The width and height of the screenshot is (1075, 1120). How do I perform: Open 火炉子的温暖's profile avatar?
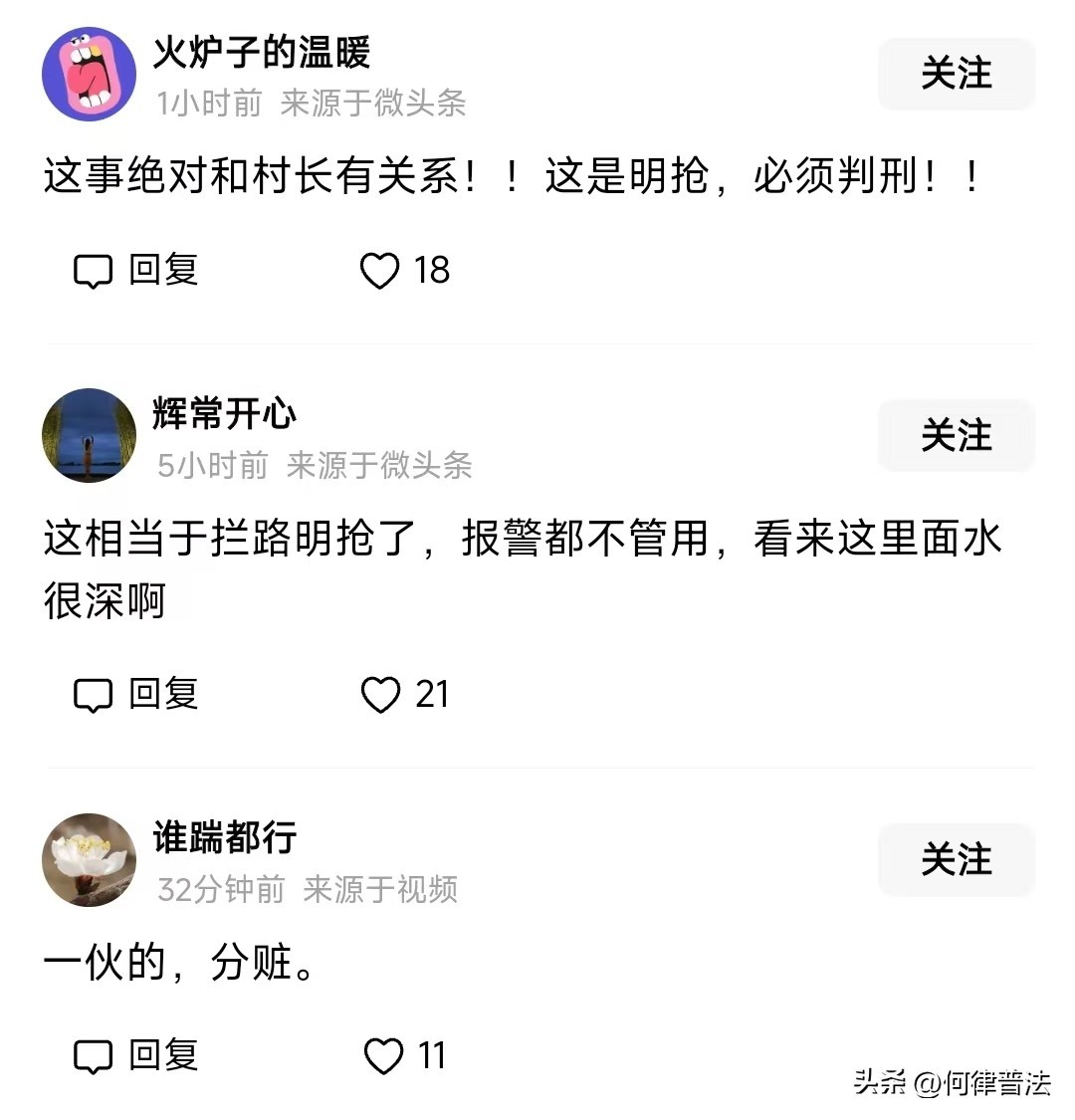tap(89, 74)
